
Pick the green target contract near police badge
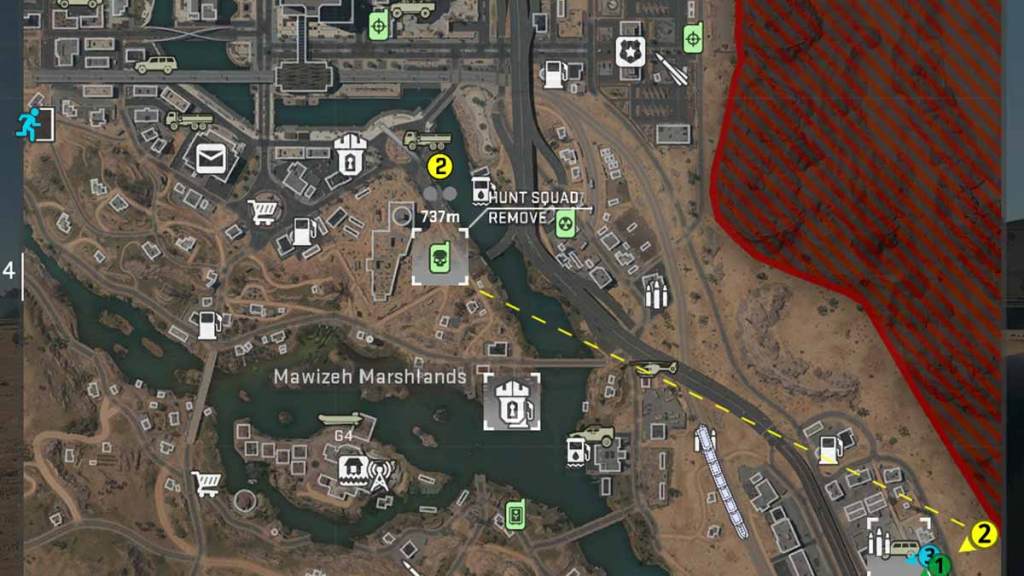click(x=691, y=38)
